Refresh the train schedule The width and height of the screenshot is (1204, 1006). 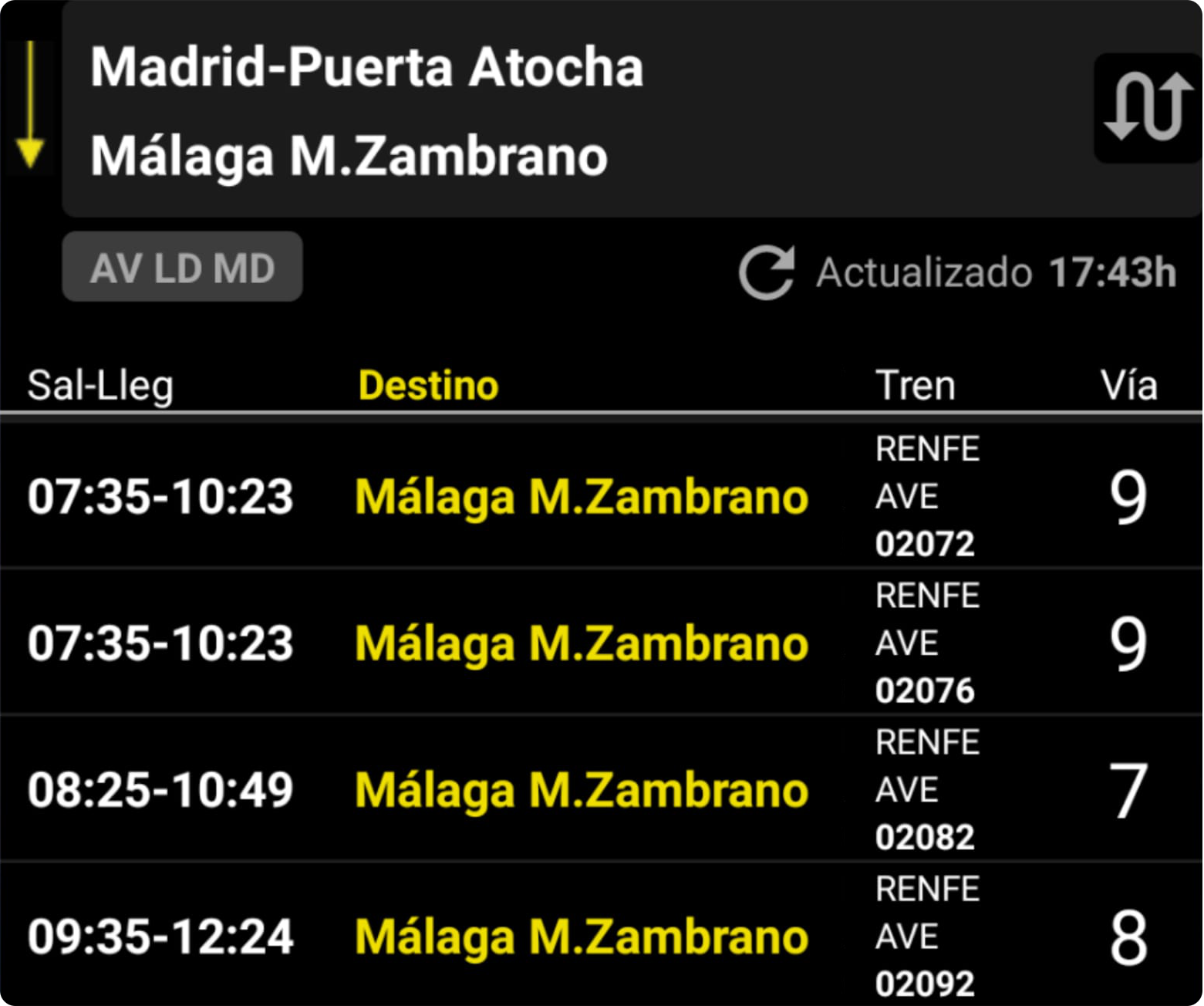[x=766, y=272]
